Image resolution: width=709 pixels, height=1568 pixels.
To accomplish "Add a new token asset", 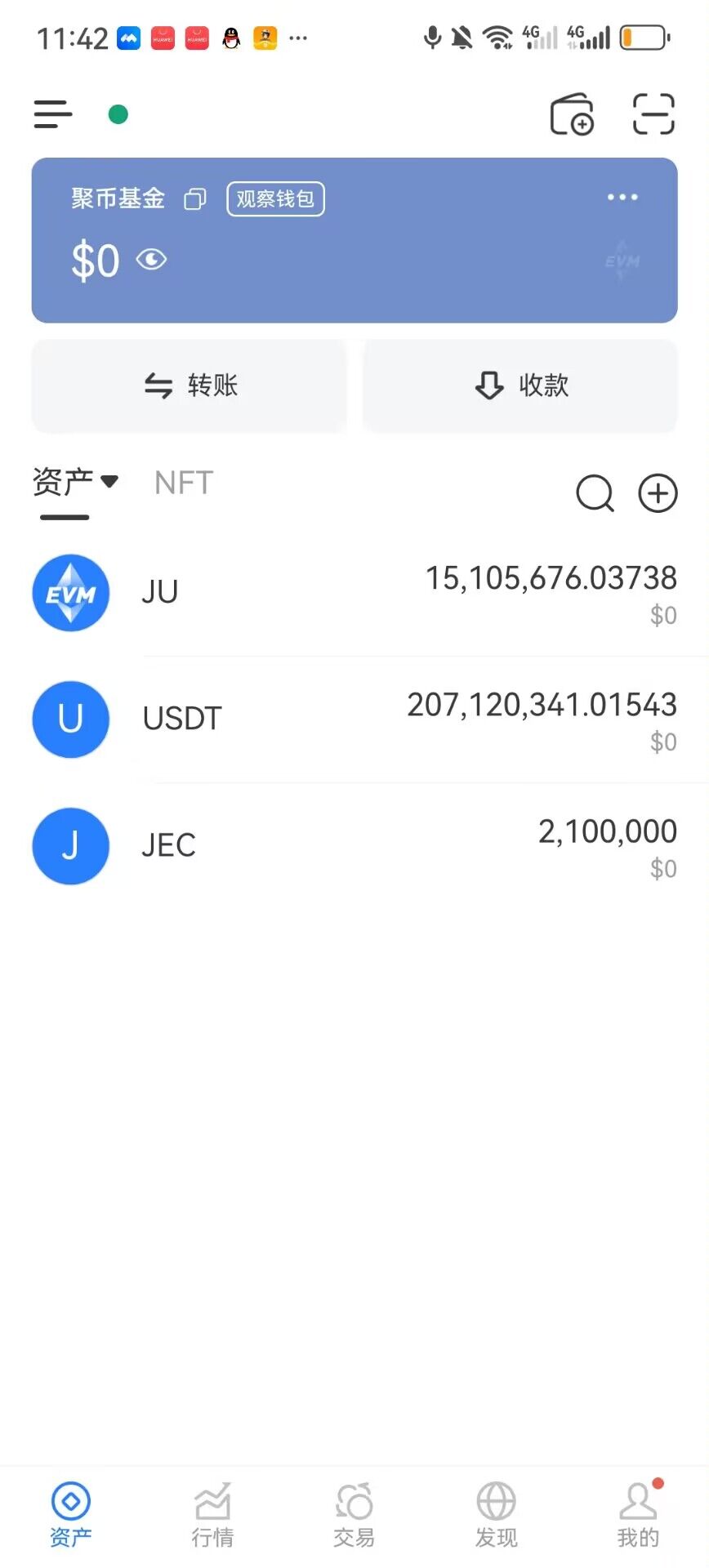I will 658,493.
